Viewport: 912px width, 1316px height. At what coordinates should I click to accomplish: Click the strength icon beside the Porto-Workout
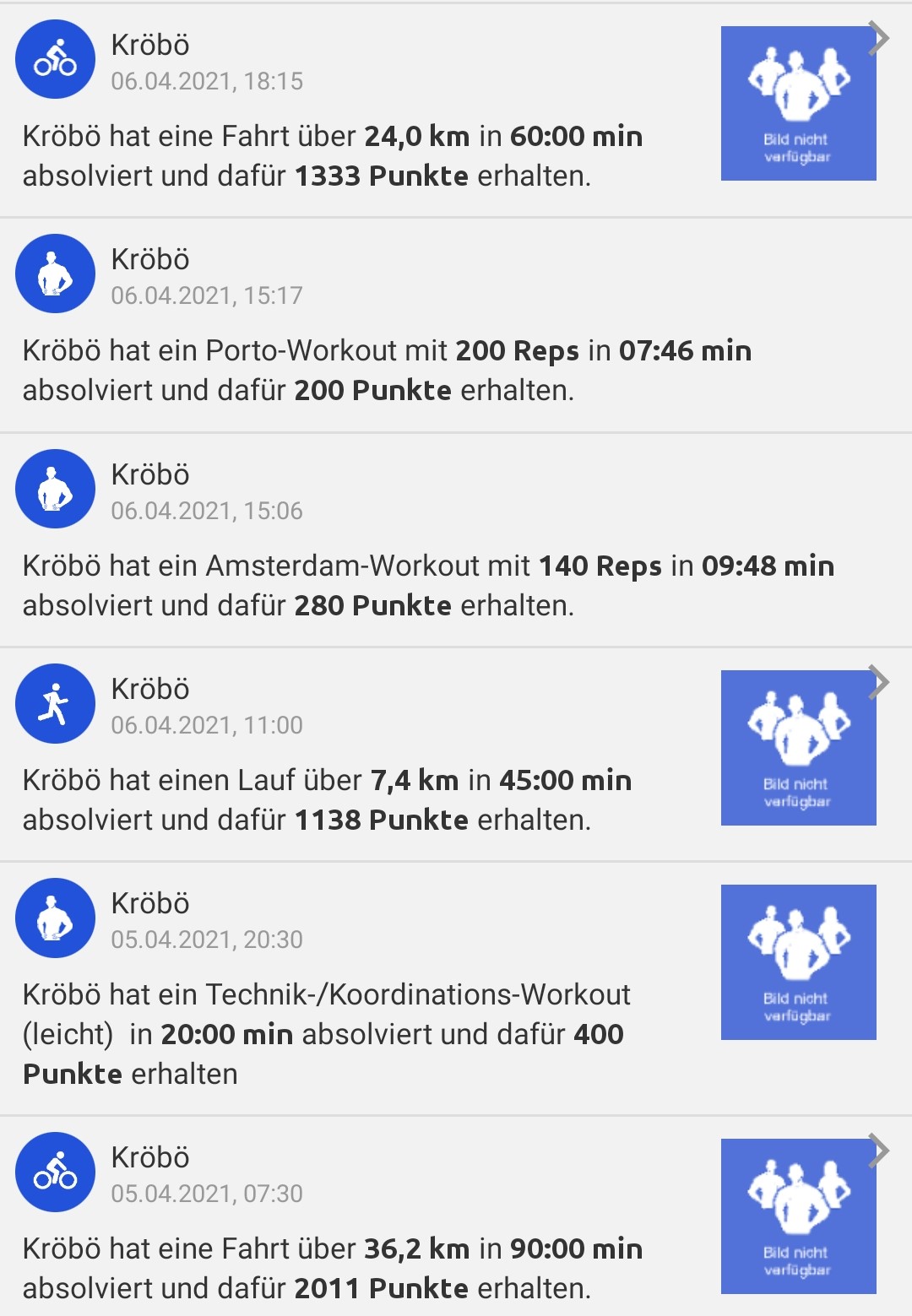coord(54,273)
